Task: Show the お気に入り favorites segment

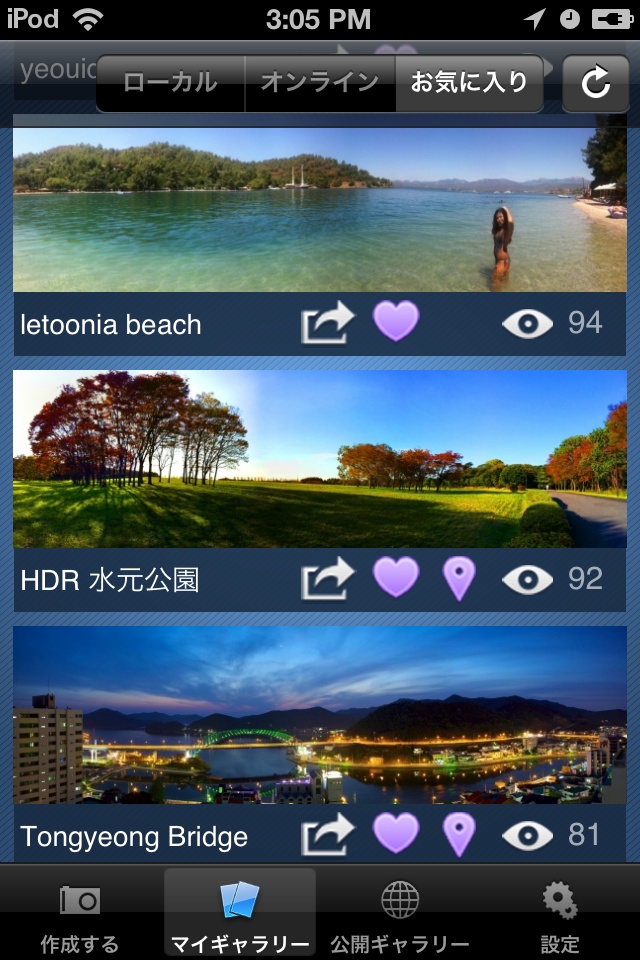Action: [x=469, y=83]
